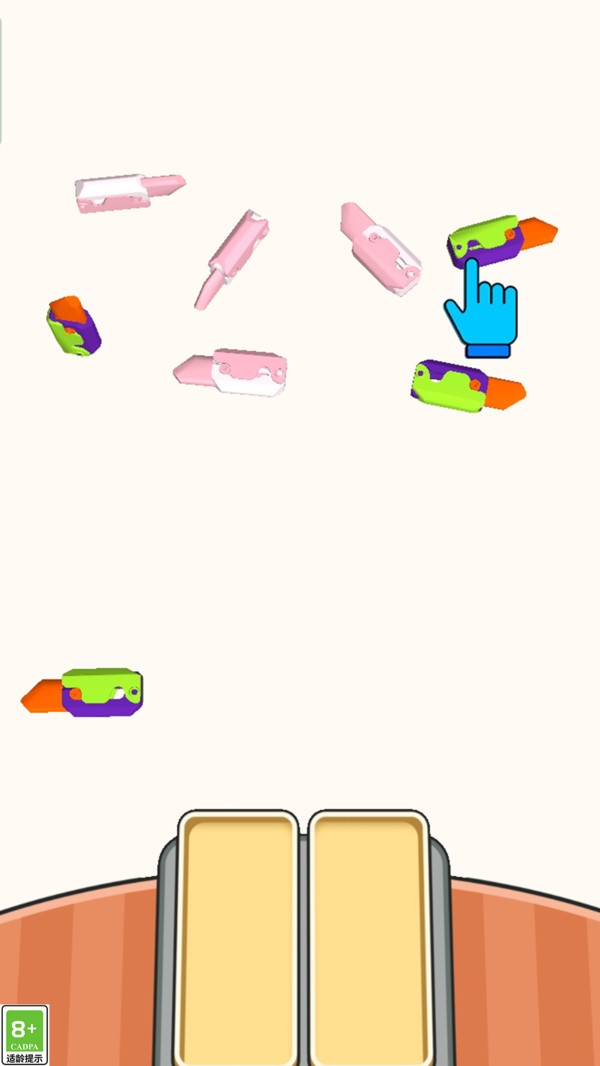Pick the small folded green and purple knife
The image size is (600, 1066).
point(73,325)
